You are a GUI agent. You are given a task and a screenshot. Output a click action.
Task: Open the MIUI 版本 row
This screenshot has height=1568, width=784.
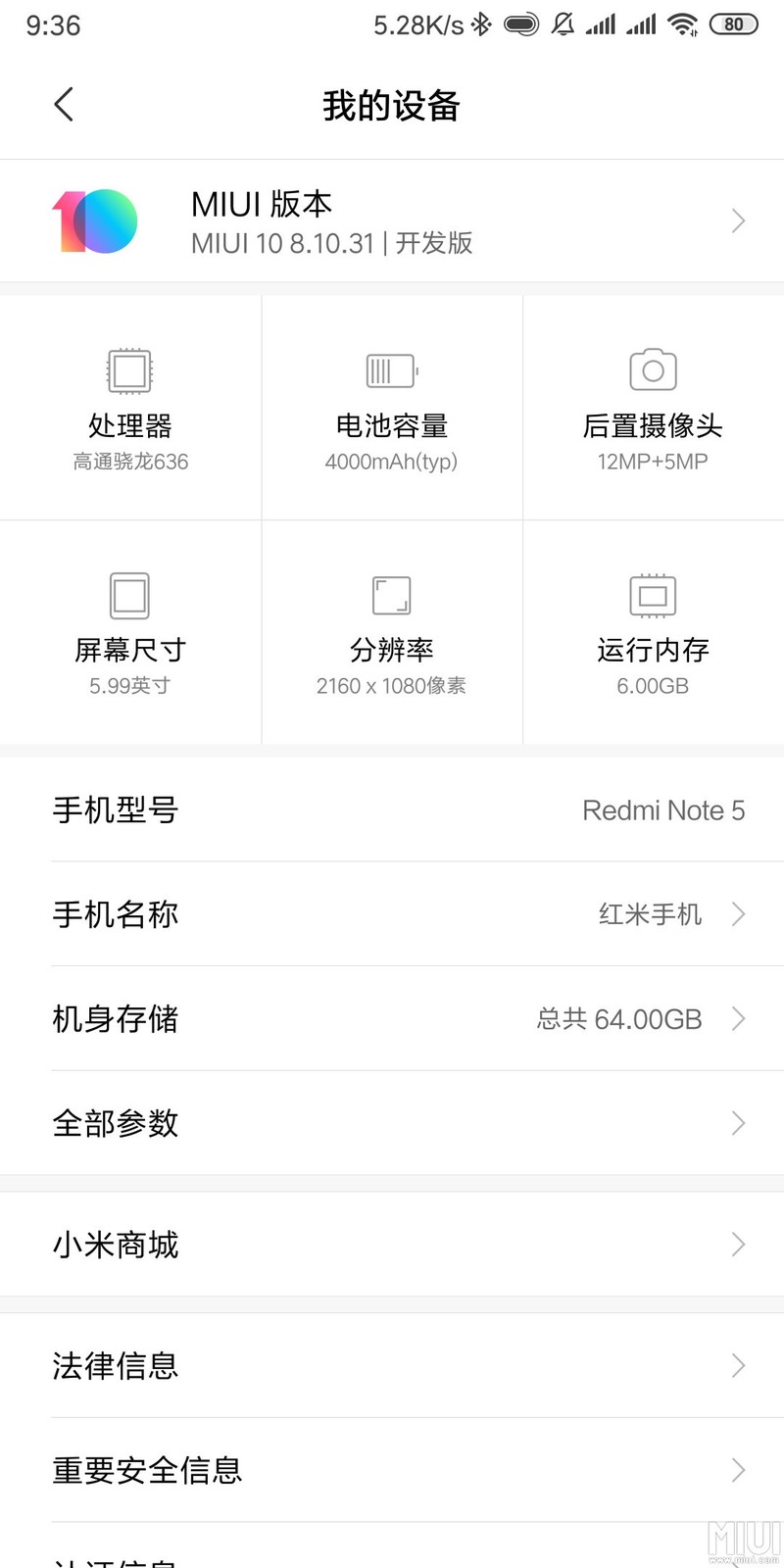[x=392, y=221]
